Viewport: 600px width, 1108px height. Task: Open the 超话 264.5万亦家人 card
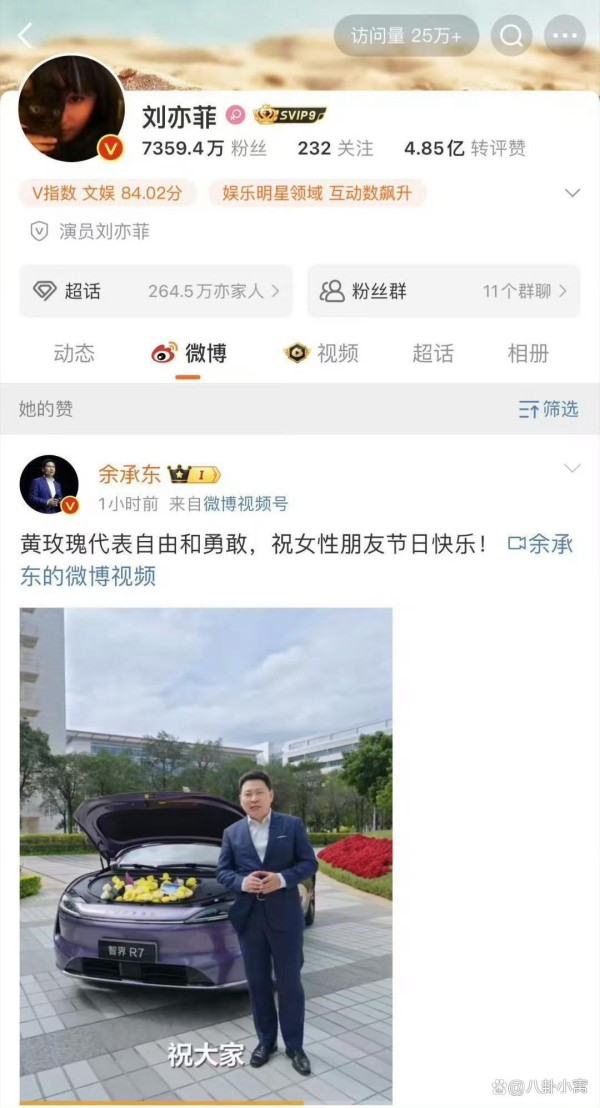156,291
